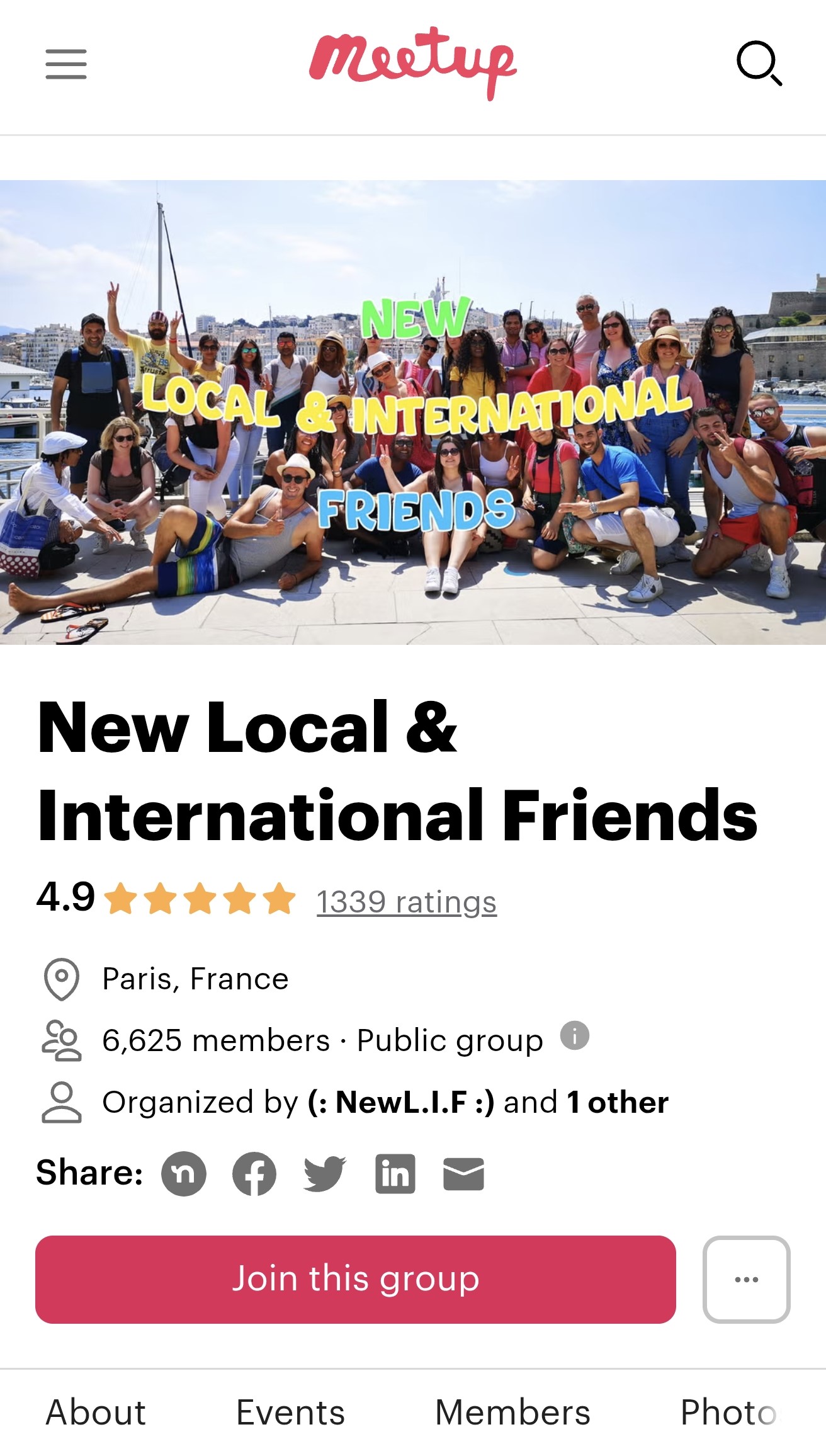Image resolution: width=826 pixels, height=1456 pixels.
Task: Share the group via email
Action: coord(463,1174)
